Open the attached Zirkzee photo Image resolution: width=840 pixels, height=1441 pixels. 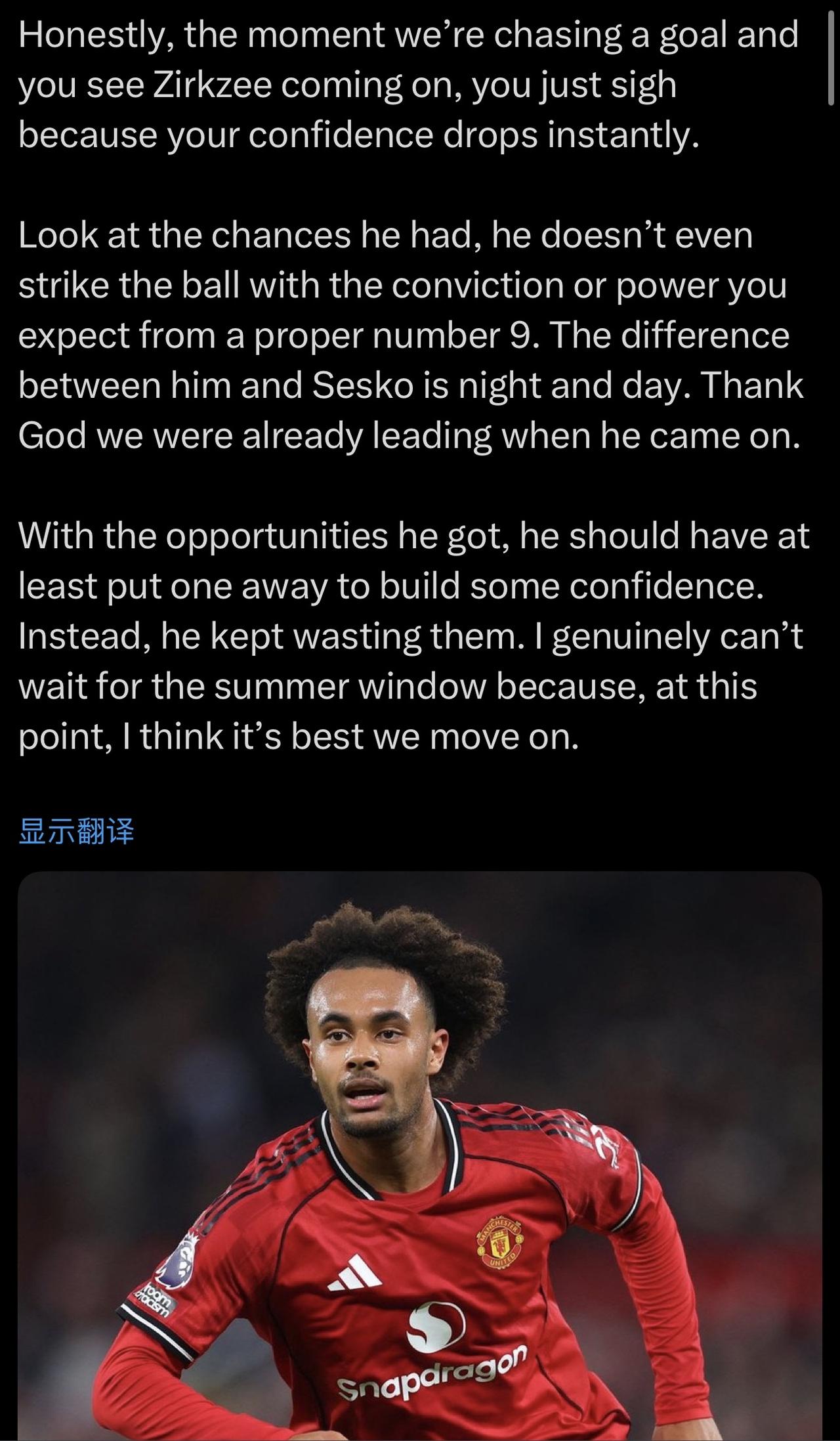[420, 1156]
